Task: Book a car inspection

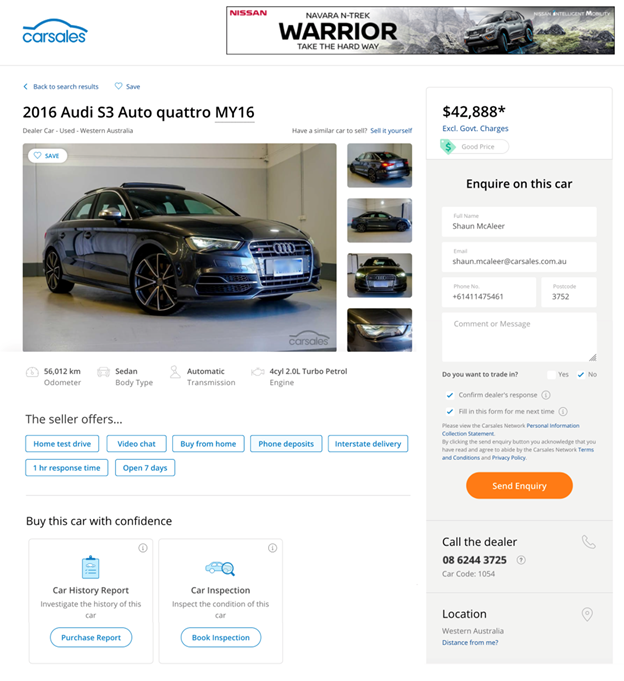Action: pyautogui.click(x=221, y=638)
